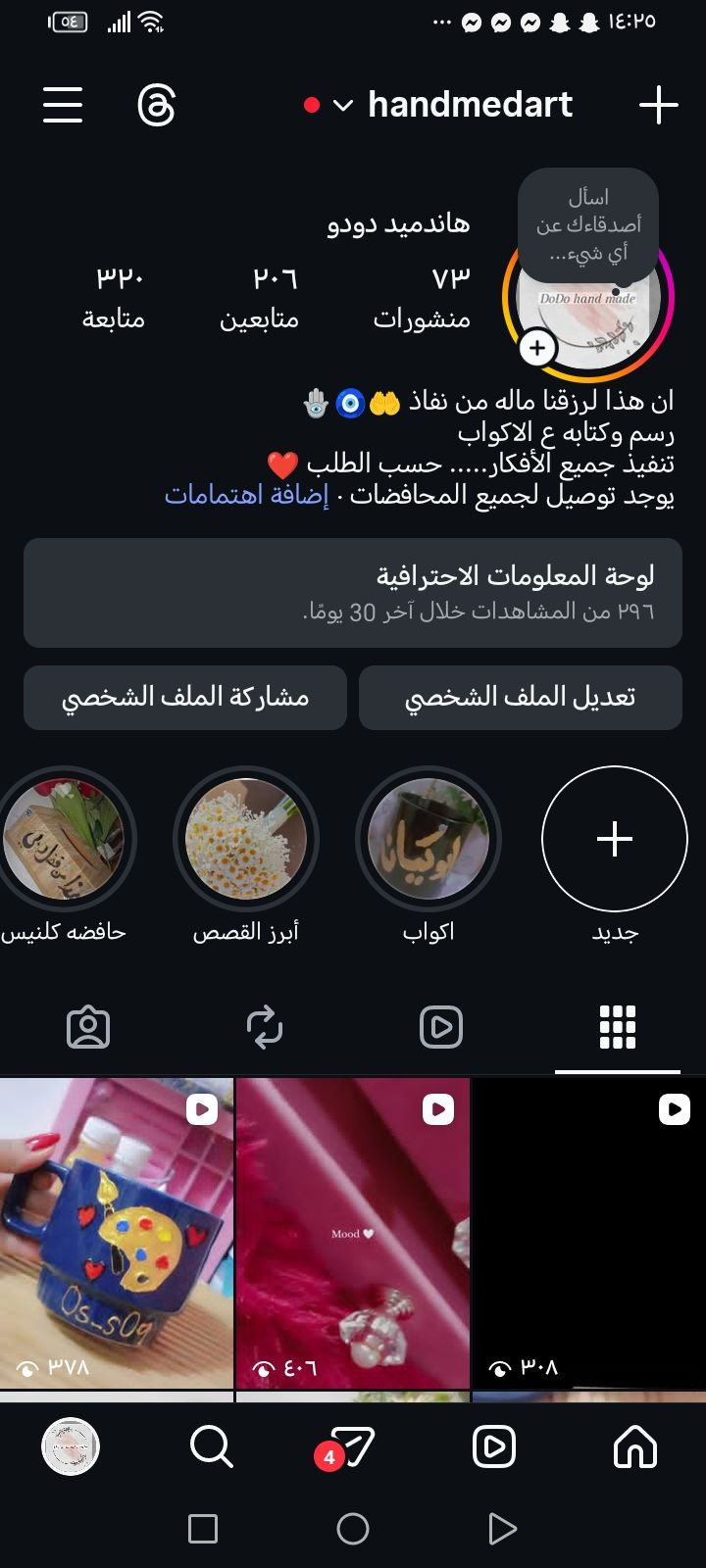Open the create new post plus icon
This screenshot has width=706, height=1568.
pyautogui.click(x=658, y=105)
